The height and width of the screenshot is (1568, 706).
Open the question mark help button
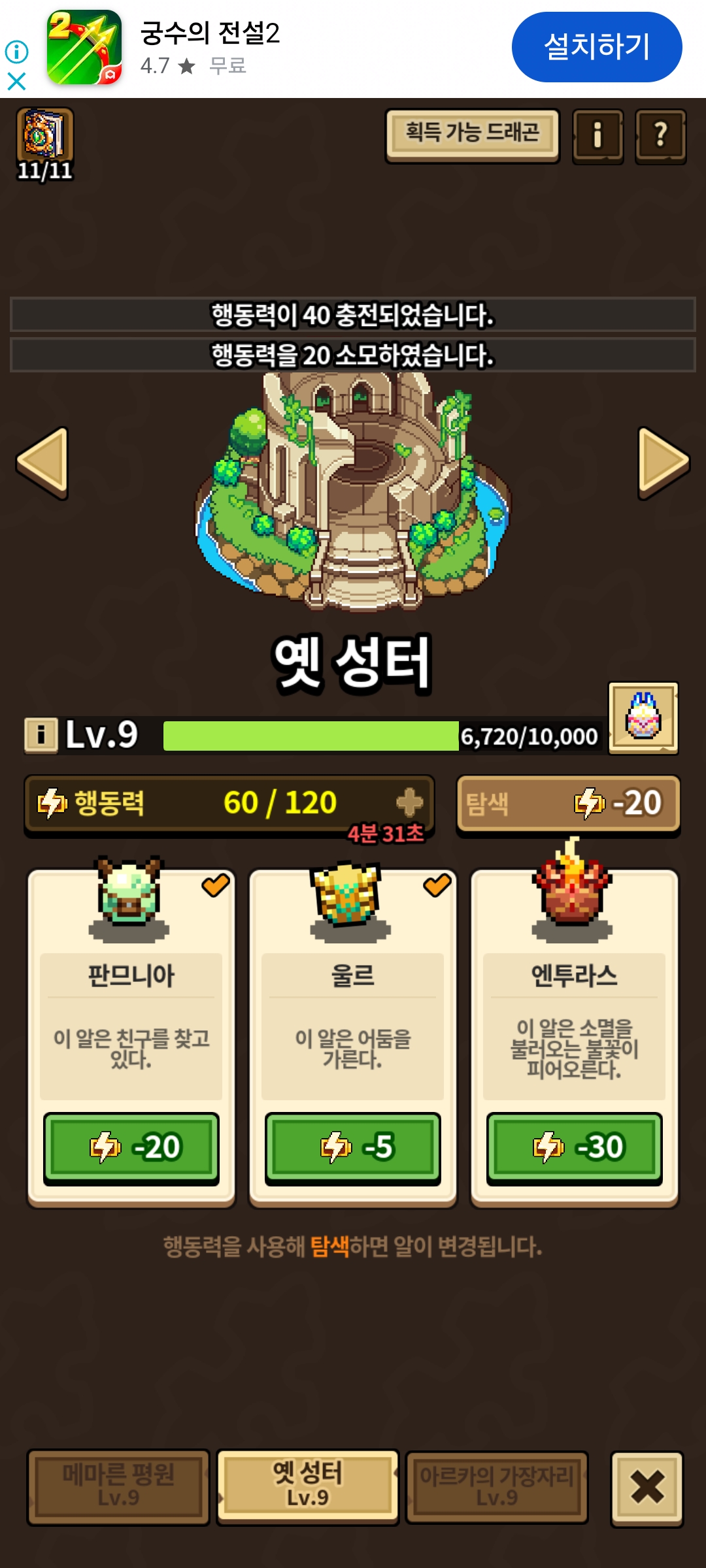pos(660,136)
